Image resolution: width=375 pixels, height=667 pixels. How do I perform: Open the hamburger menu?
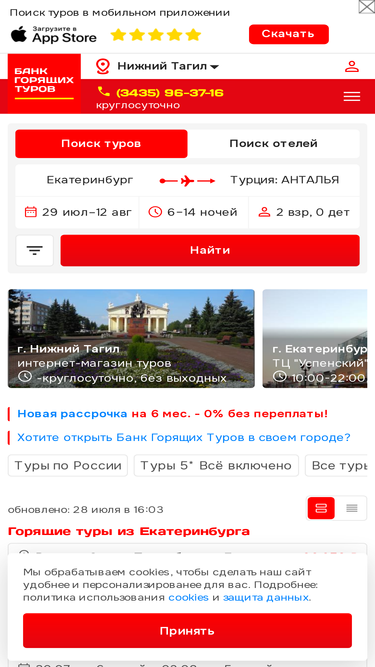click(352, 97)
